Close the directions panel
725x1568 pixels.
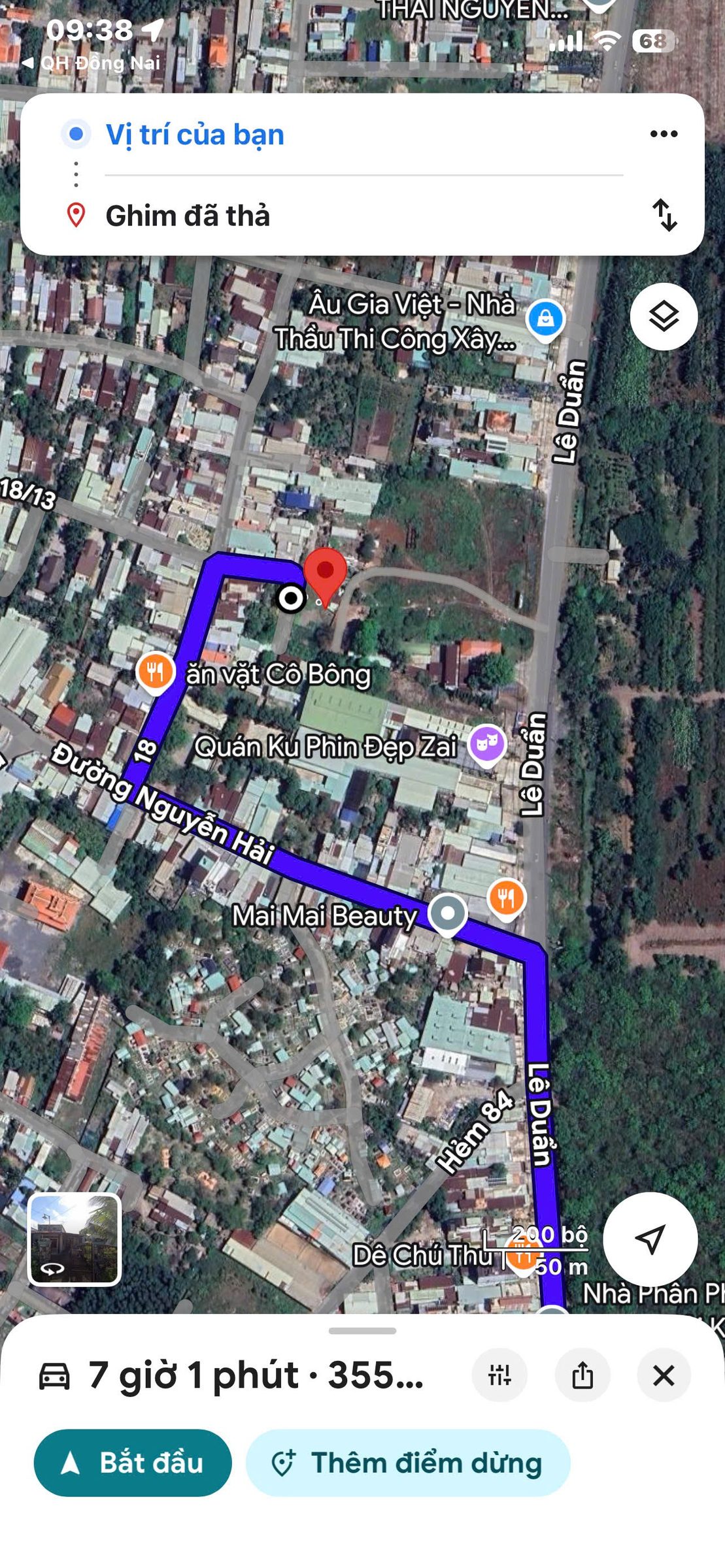click(664, 1375)
